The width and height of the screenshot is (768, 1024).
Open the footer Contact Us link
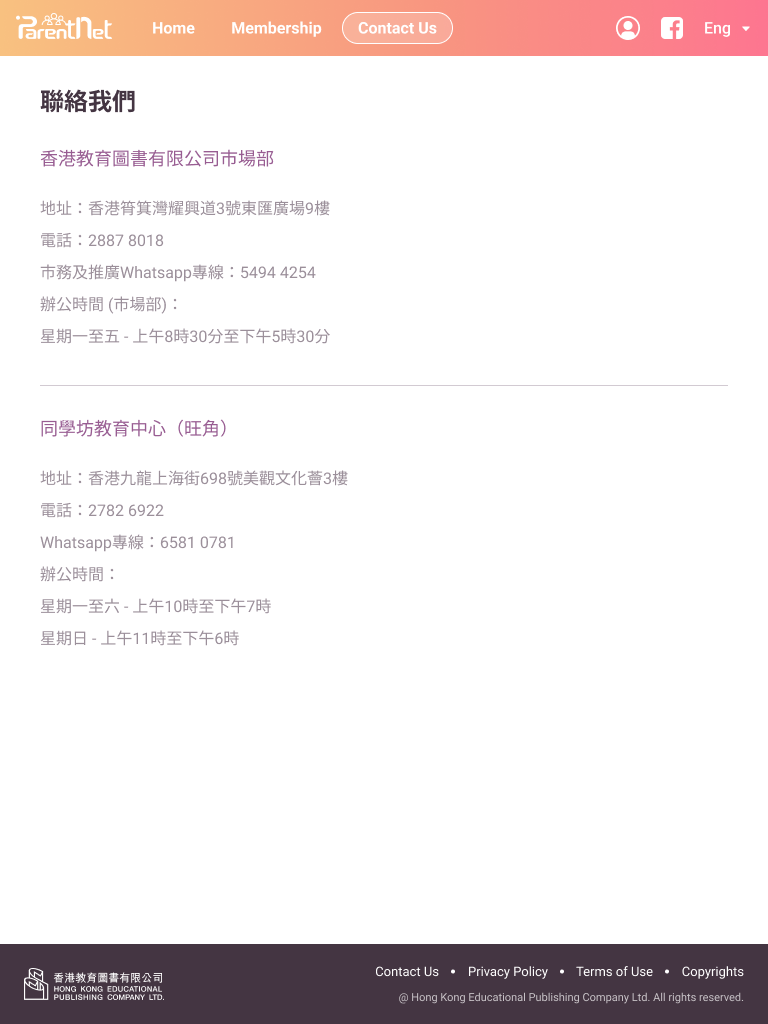coord(407,971)
